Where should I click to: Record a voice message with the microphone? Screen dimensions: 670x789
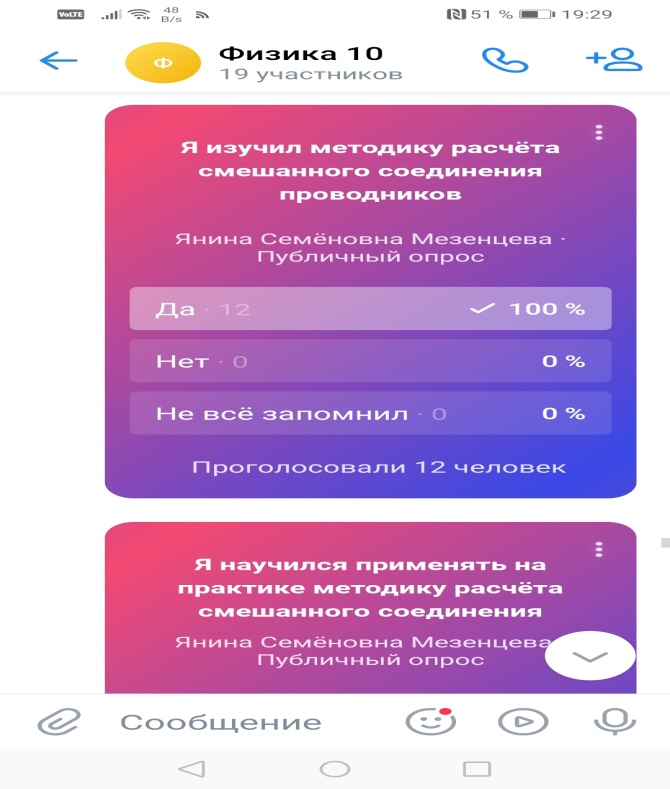point(610,722)
